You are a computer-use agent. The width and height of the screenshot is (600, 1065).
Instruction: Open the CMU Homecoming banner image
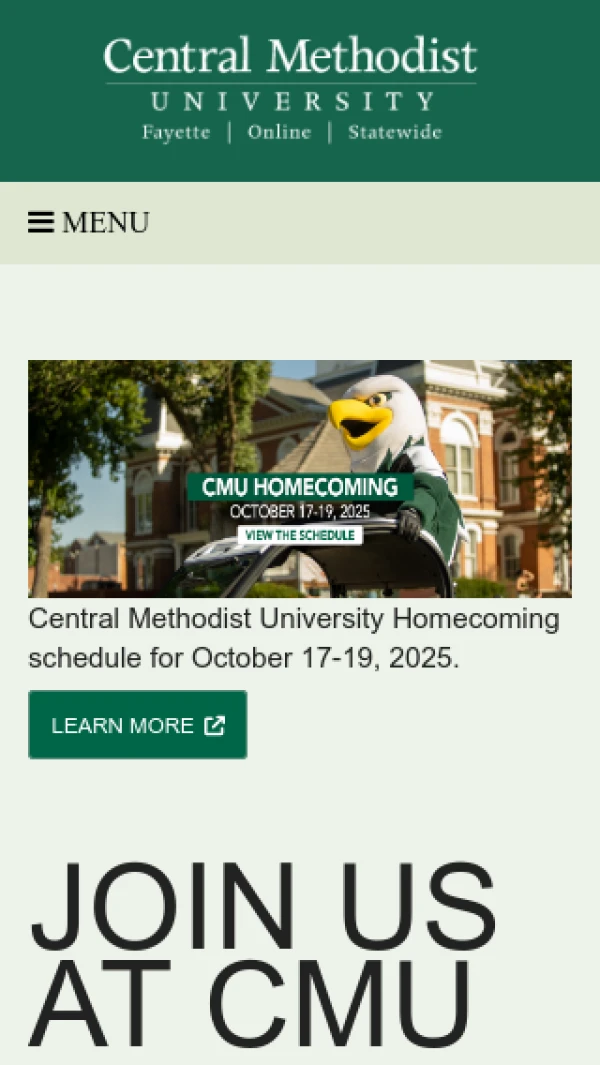click(x=299, y=478)
